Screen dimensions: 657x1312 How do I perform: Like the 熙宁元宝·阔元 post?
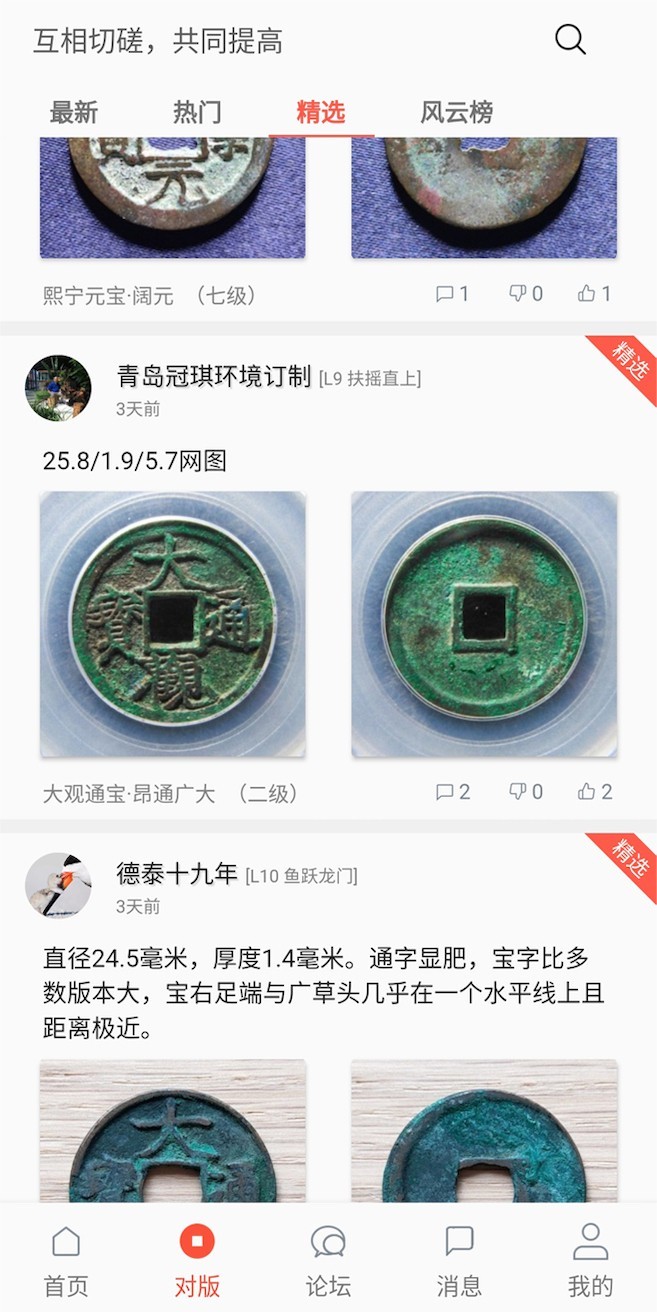(594, 294)
